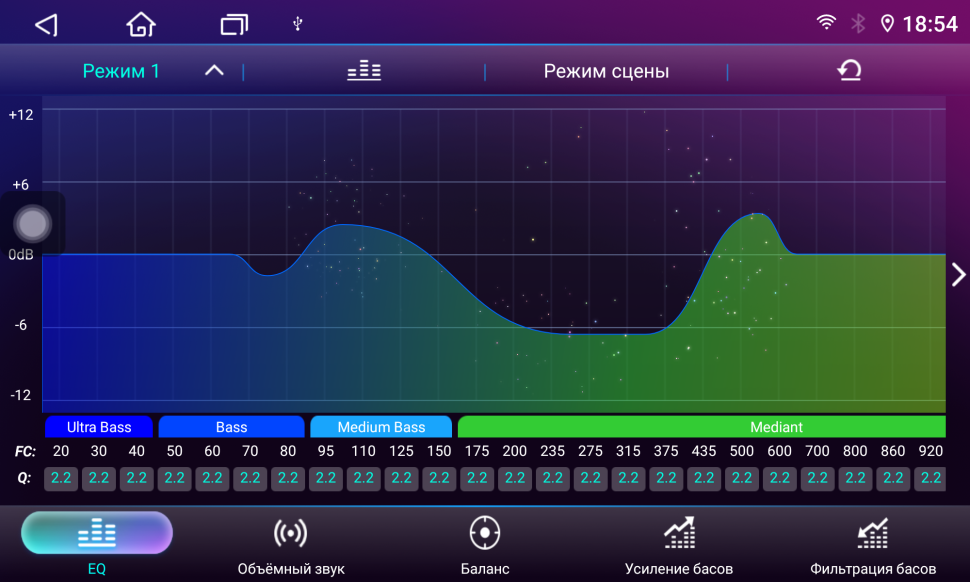Tap the floating assistive touch button
This screenshot has width=970, height=582.
click(32, 223)
